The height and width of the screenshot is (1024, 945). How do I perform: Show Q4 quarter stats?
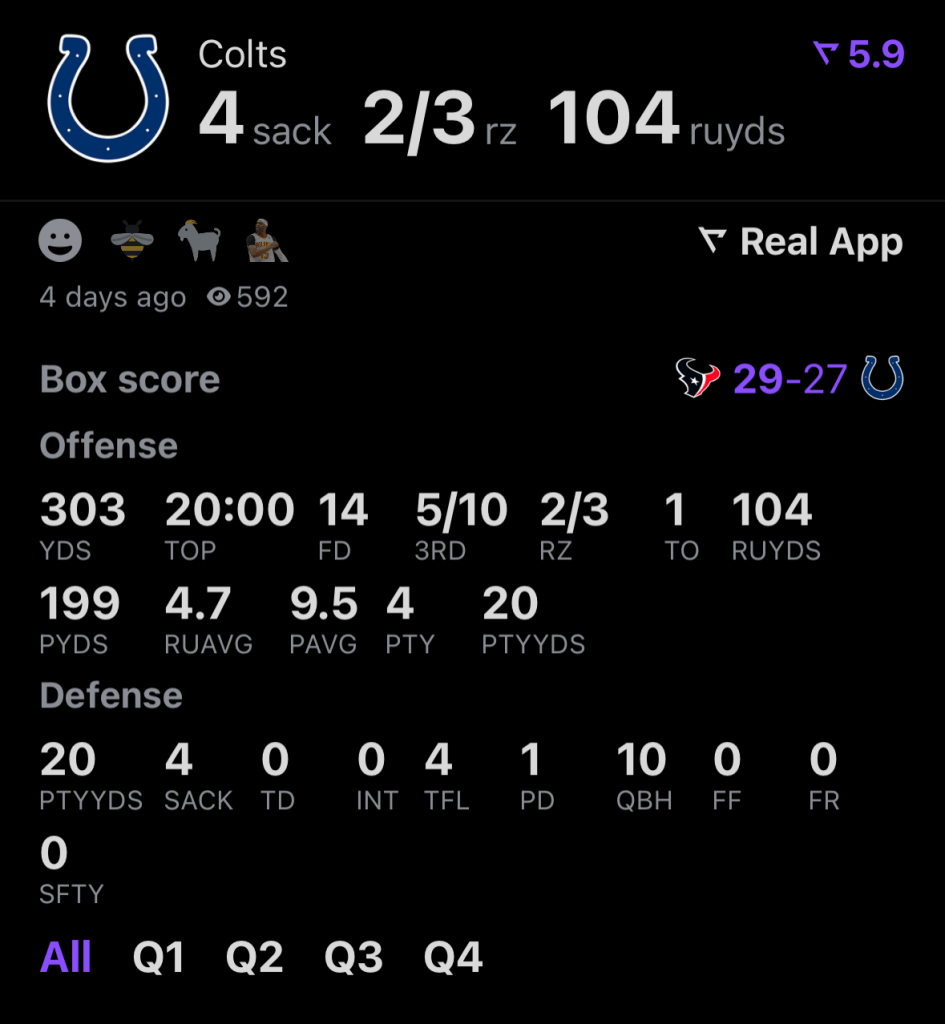click(453, 958)
